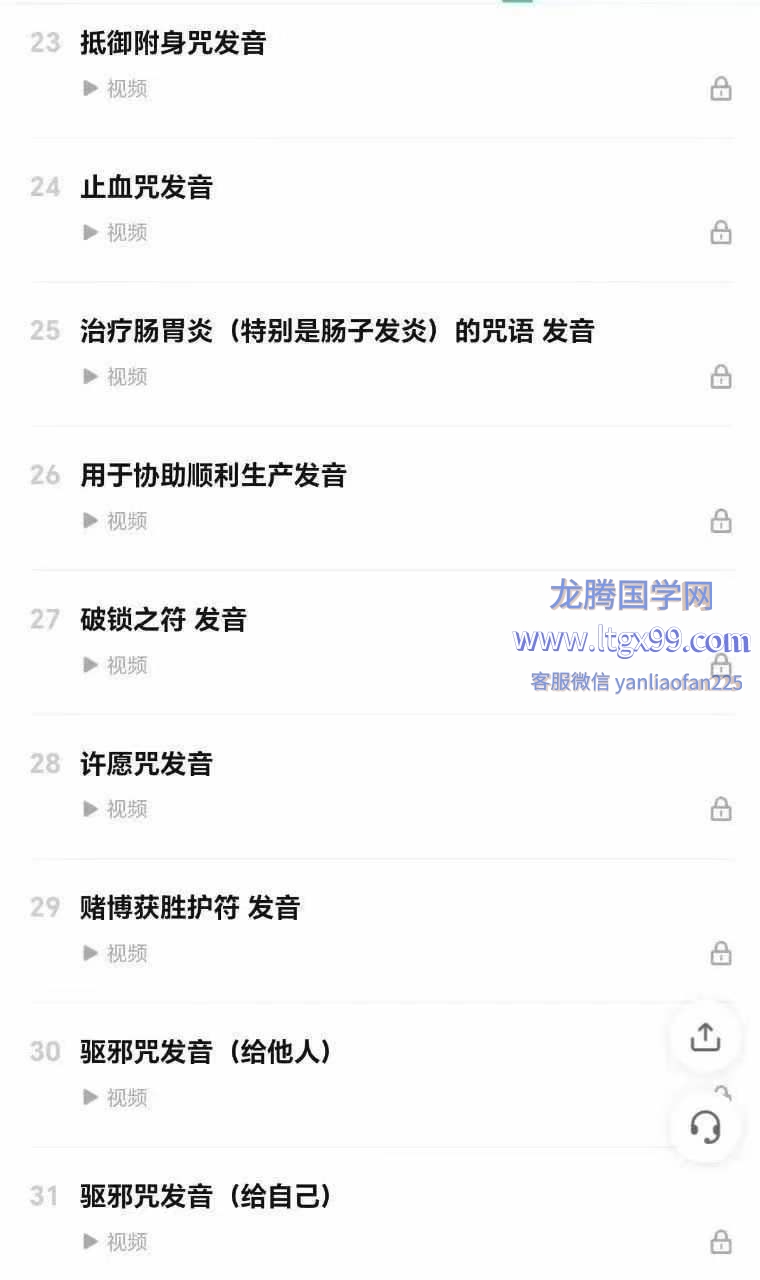Image resolution: width=760 pixels, height=1280 pixels.
Task: Open lesson 28 许愿咒发音
Action: click(x=147, y=765)
